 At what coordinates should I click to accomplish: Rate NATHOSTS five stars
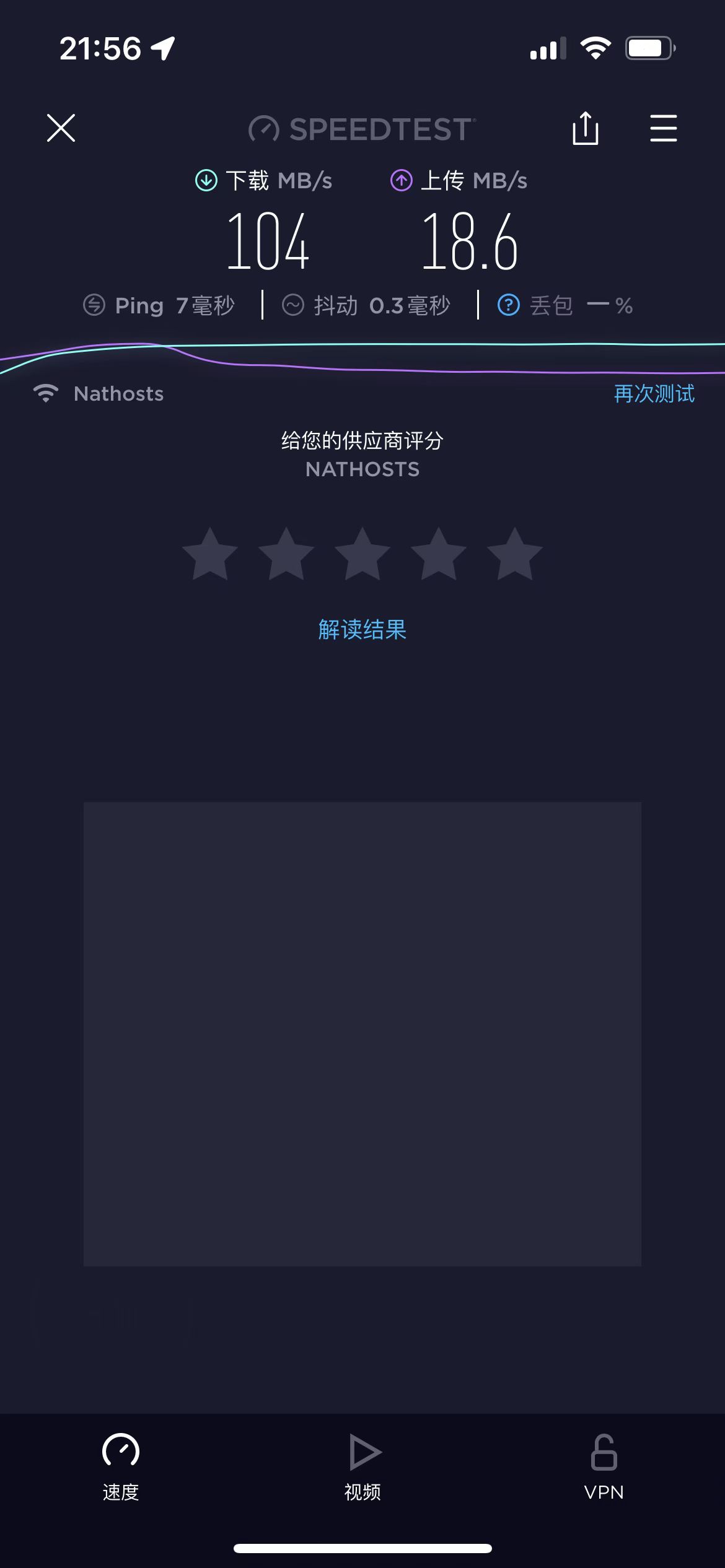[515, 554]
